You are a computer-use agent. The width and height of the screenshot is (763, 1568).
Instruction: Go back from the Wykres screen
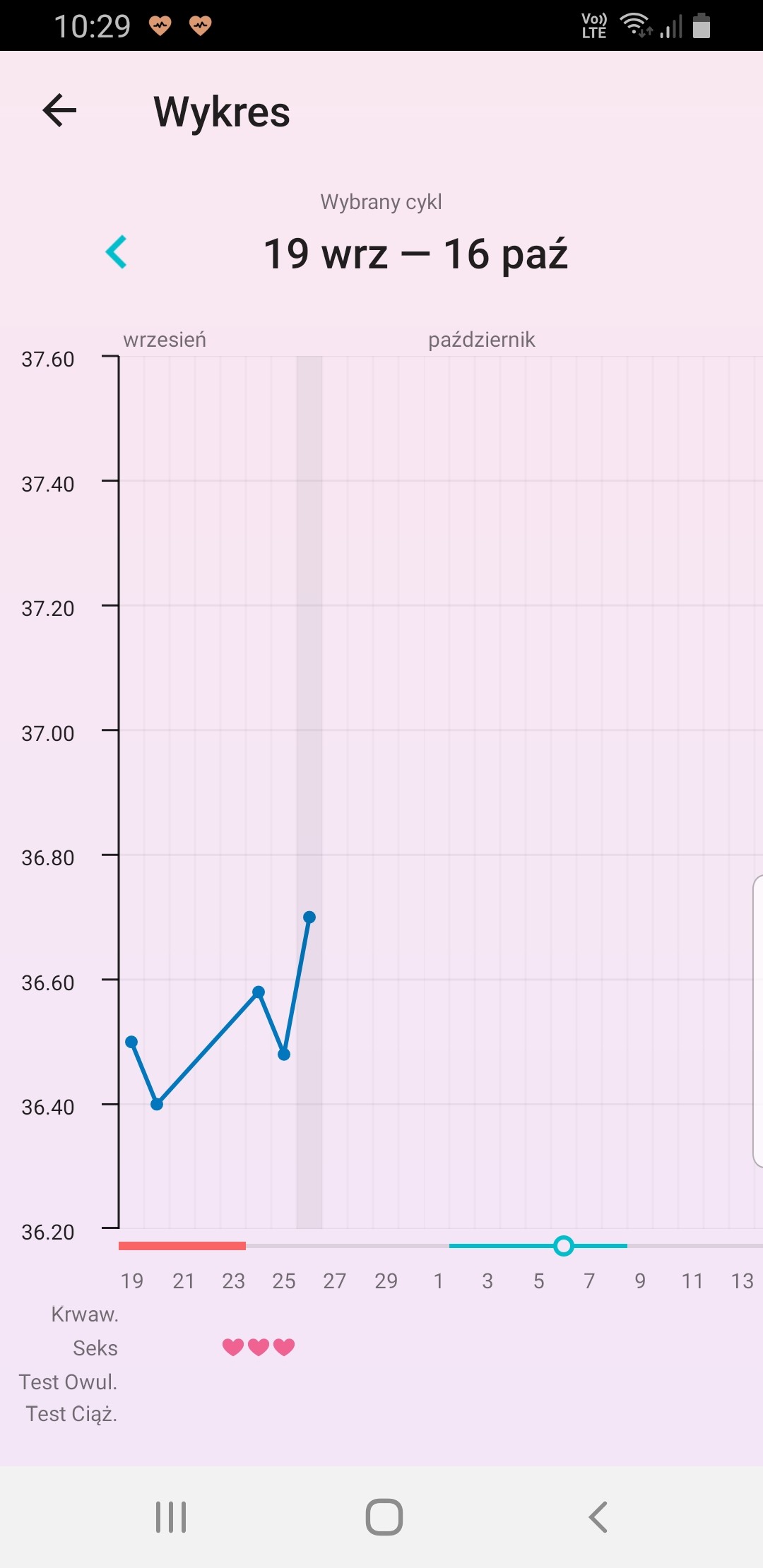pyautogui.click(x=59, y=111)
